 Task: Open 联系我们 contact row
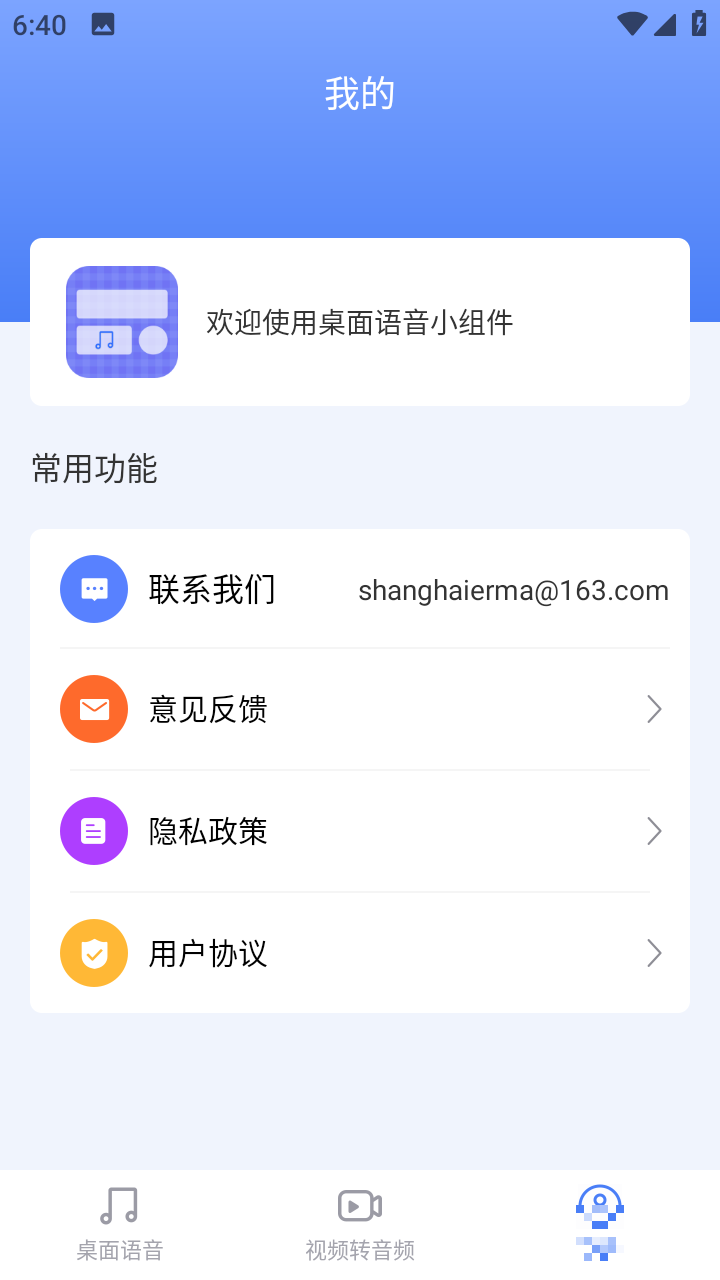[360, 589]
